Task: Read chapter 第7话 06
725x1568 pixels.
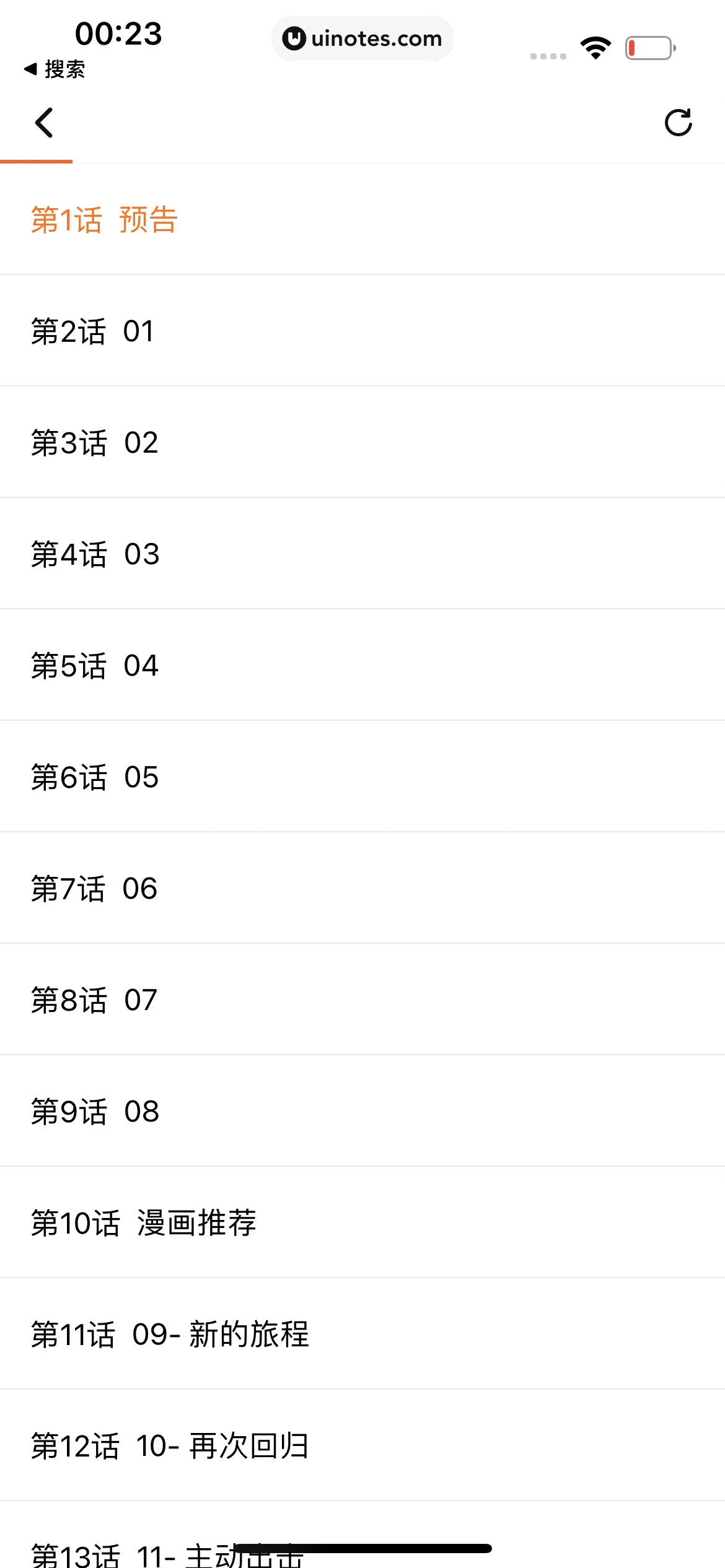Action: pyautogui.click(x=94, y=889)
